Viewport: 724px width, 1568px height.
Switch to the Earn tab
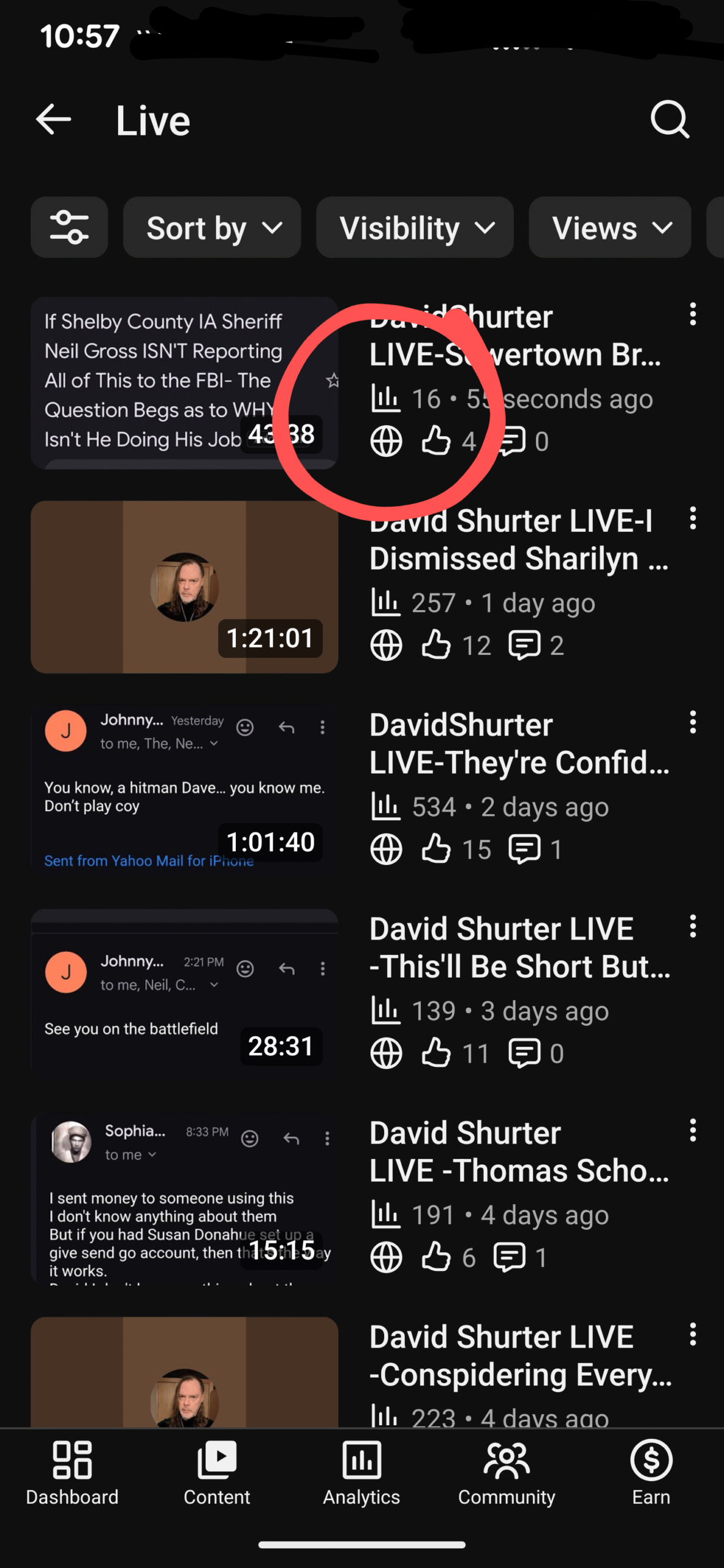pyautogui.click(x=651, y=1472)
